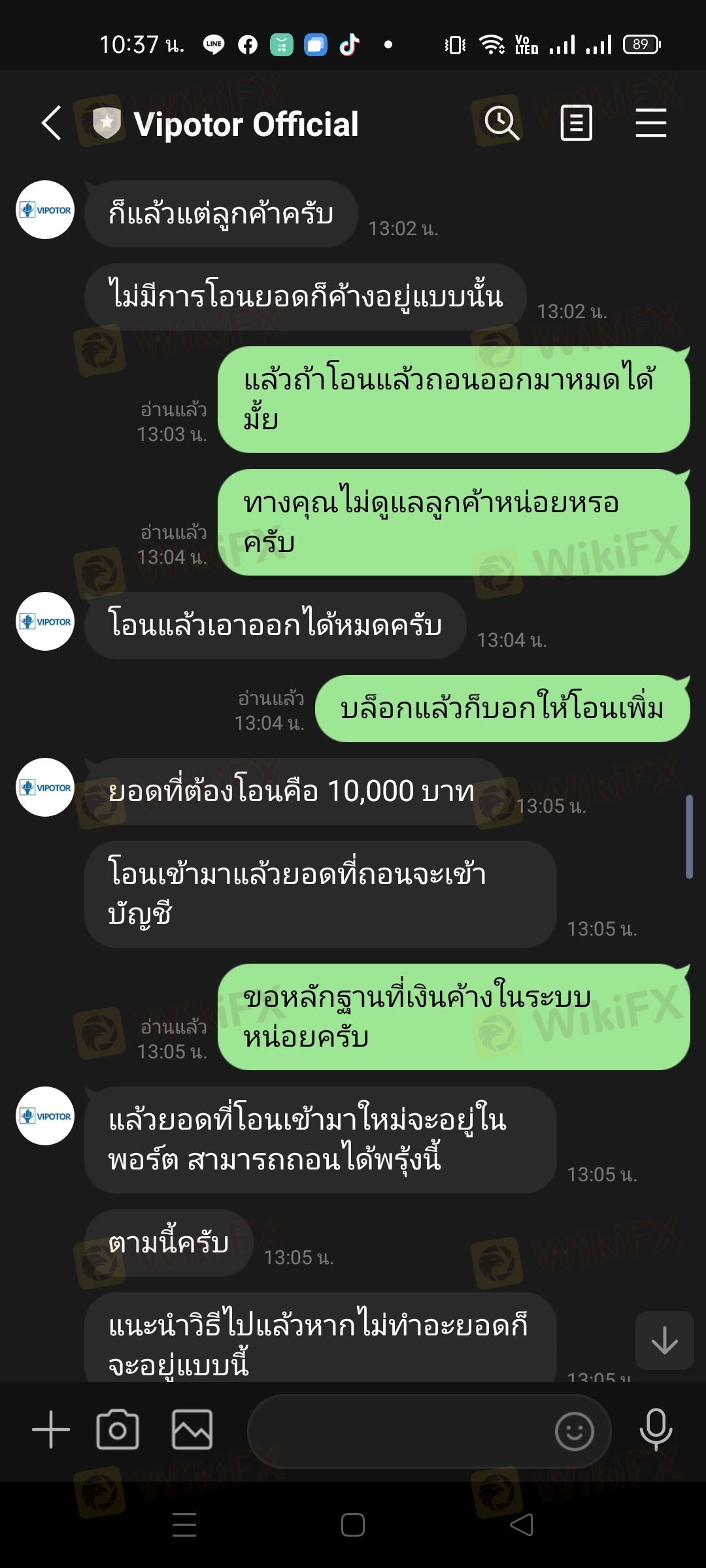Tap the system home button

[353, 1525]
